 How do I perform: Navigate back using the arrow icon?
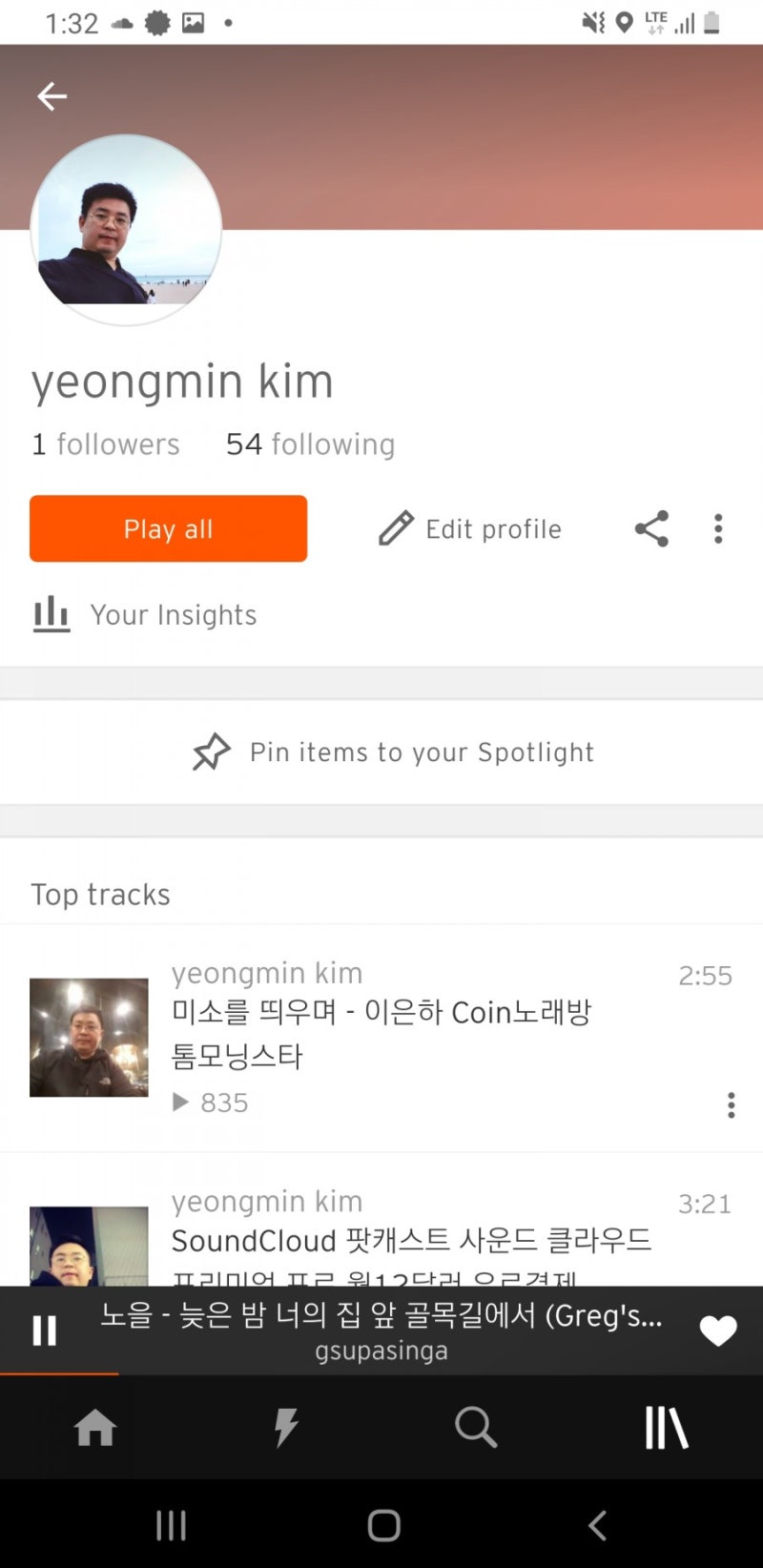pos(52,96)
